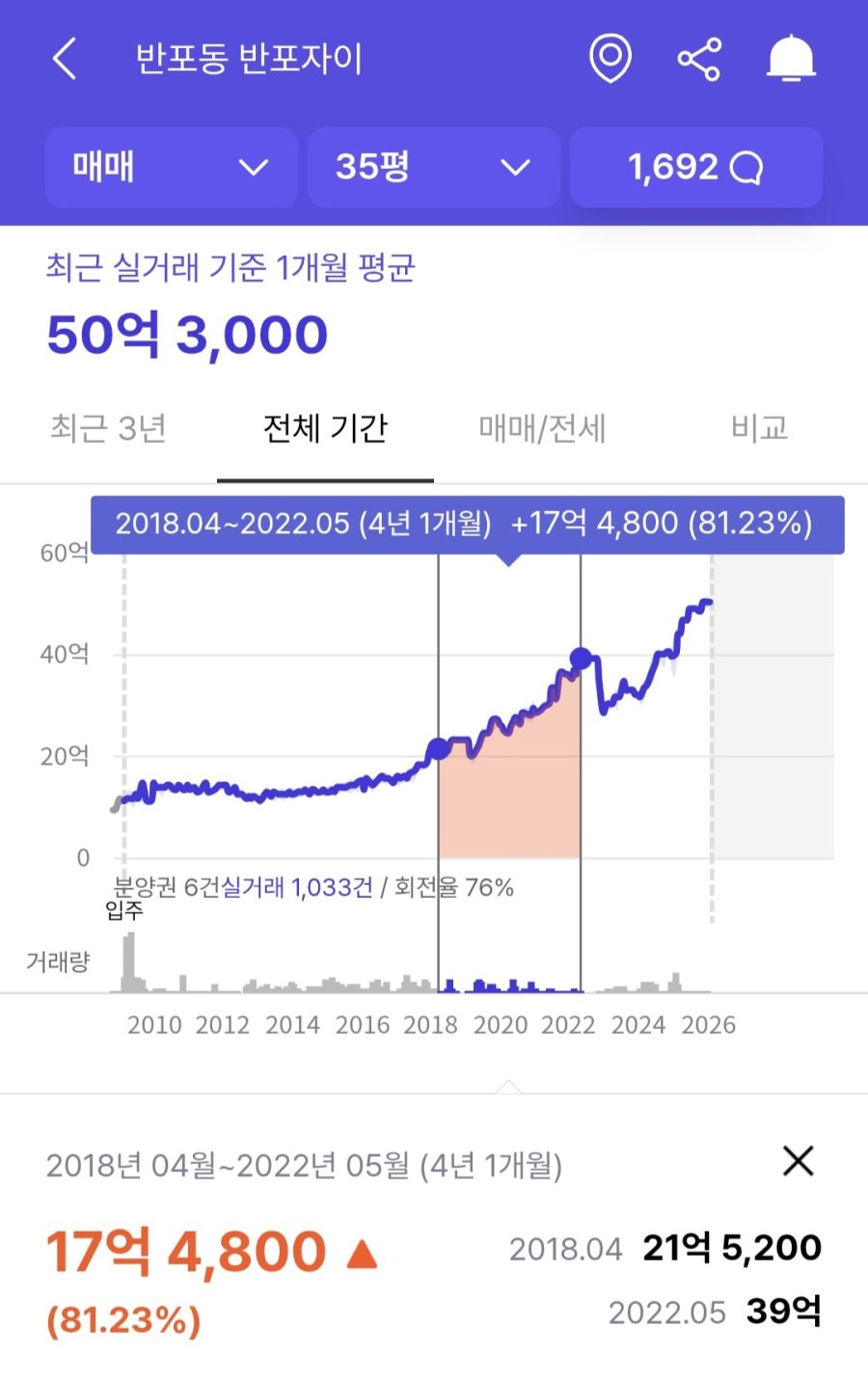
Task: Open the 매매 transaction type dropdown
Action: click(171, 167)
